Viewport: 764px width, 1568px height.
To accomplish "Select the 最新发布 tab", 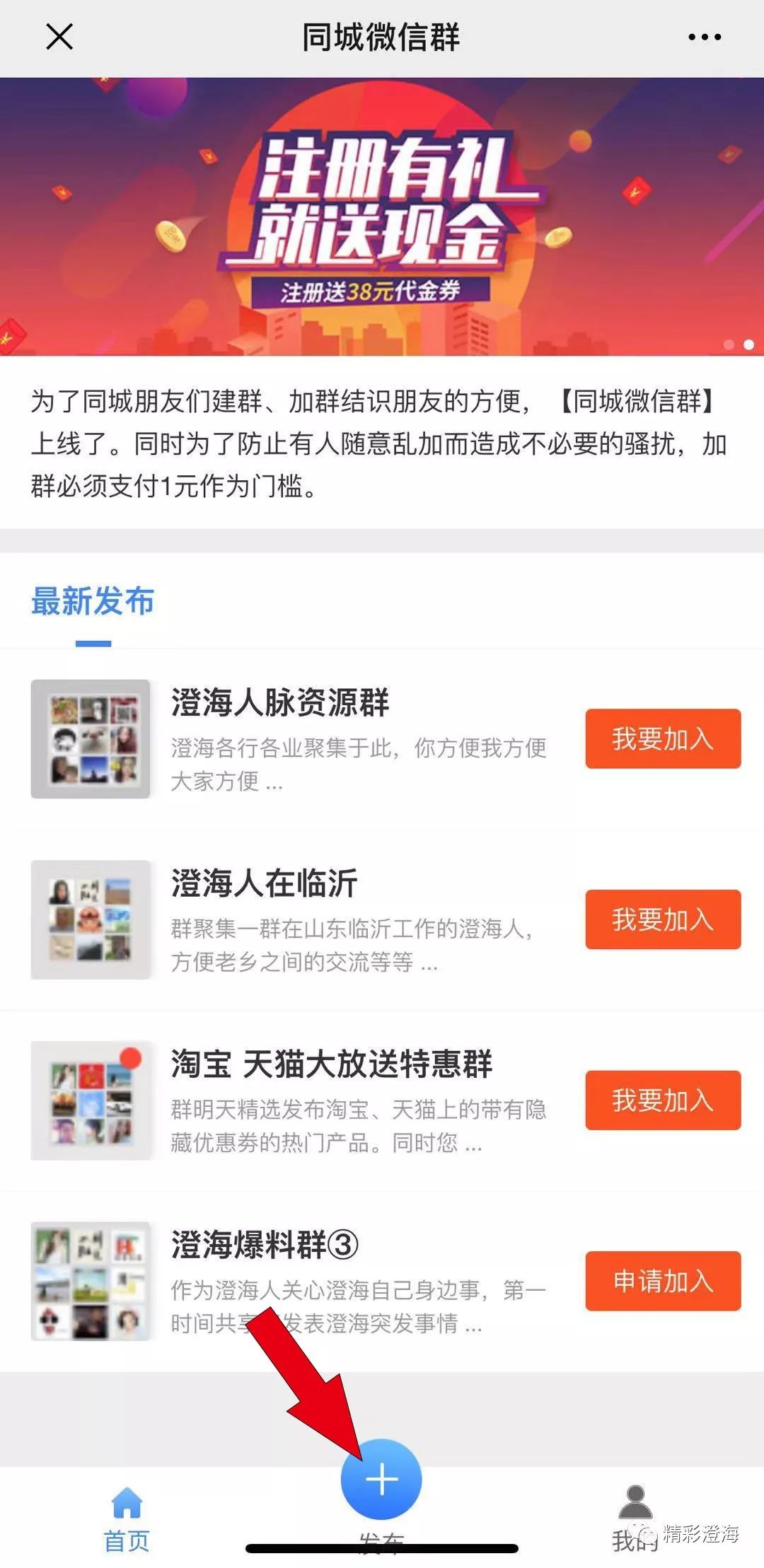I will (x=93, y=602).
